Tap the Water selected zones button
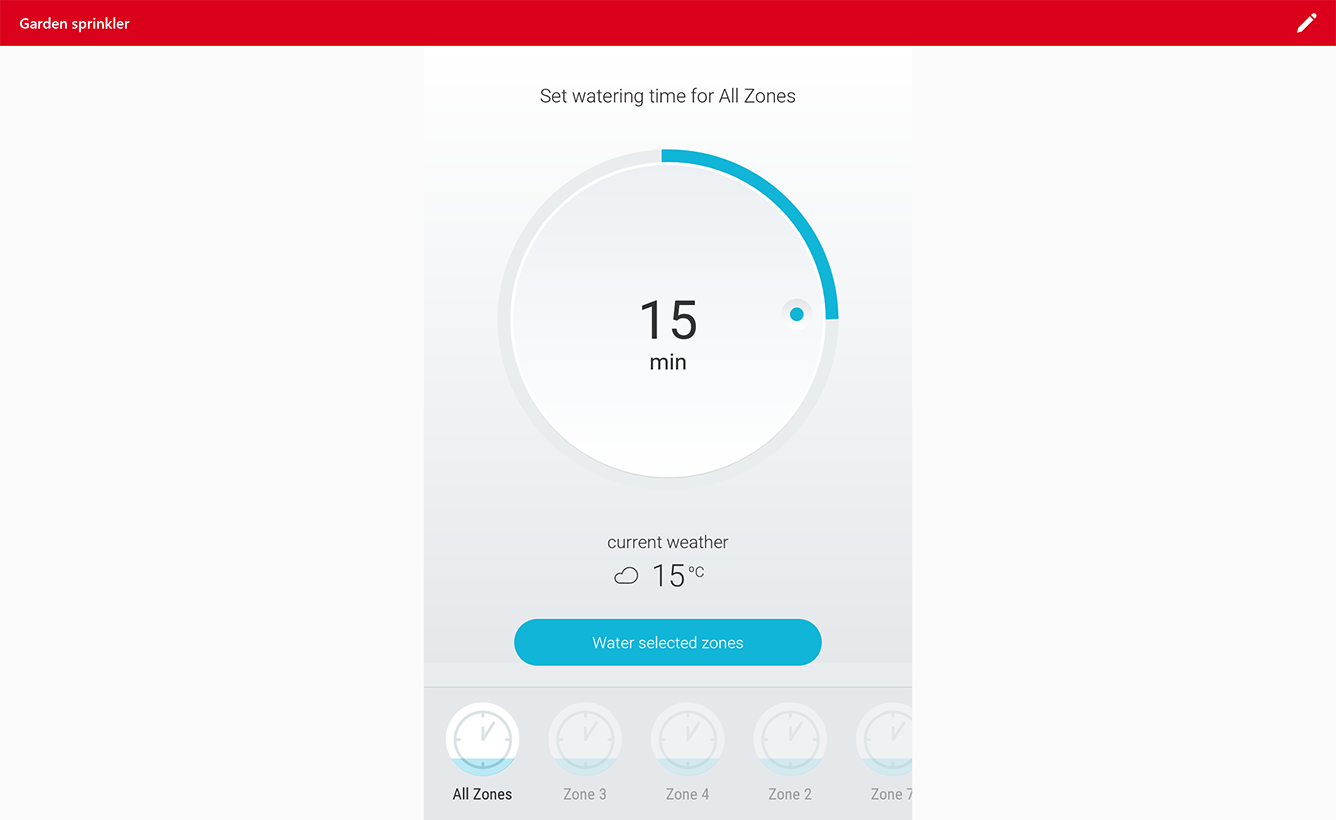 click(x=668, y=642)
